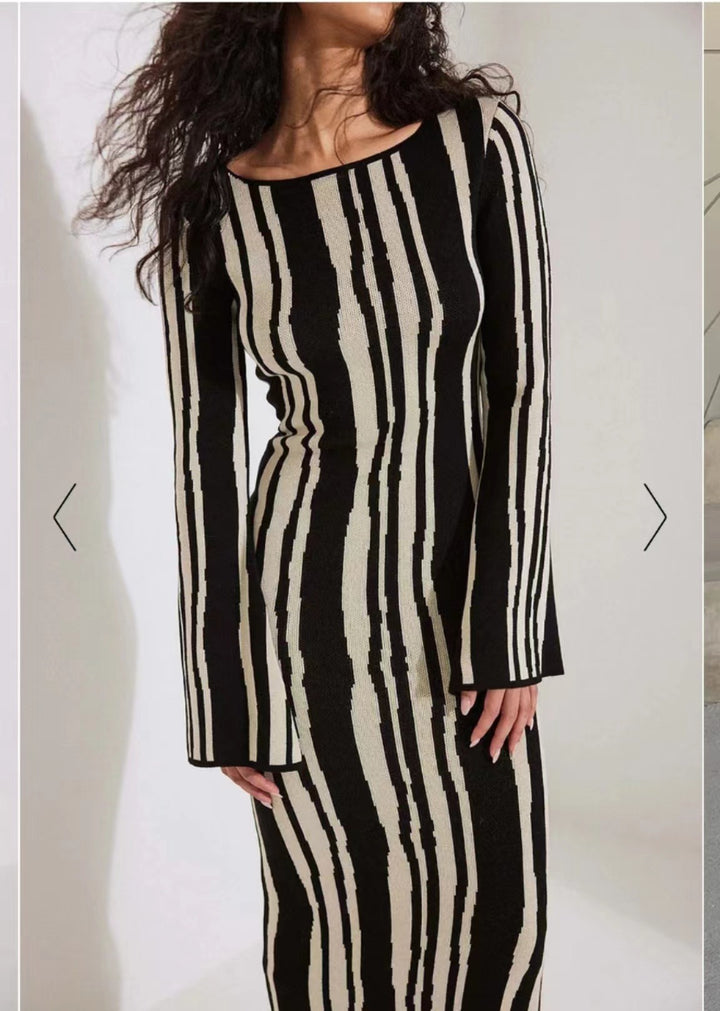This screenshot has height=1011, width=720.
Task: Click the partial slide at the right edge
Action: (x=712, y=505)
